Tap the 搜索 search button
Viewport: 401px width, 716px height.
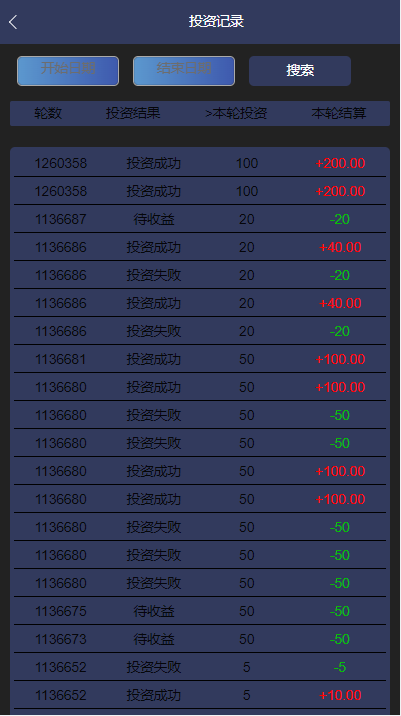[300, 71]
